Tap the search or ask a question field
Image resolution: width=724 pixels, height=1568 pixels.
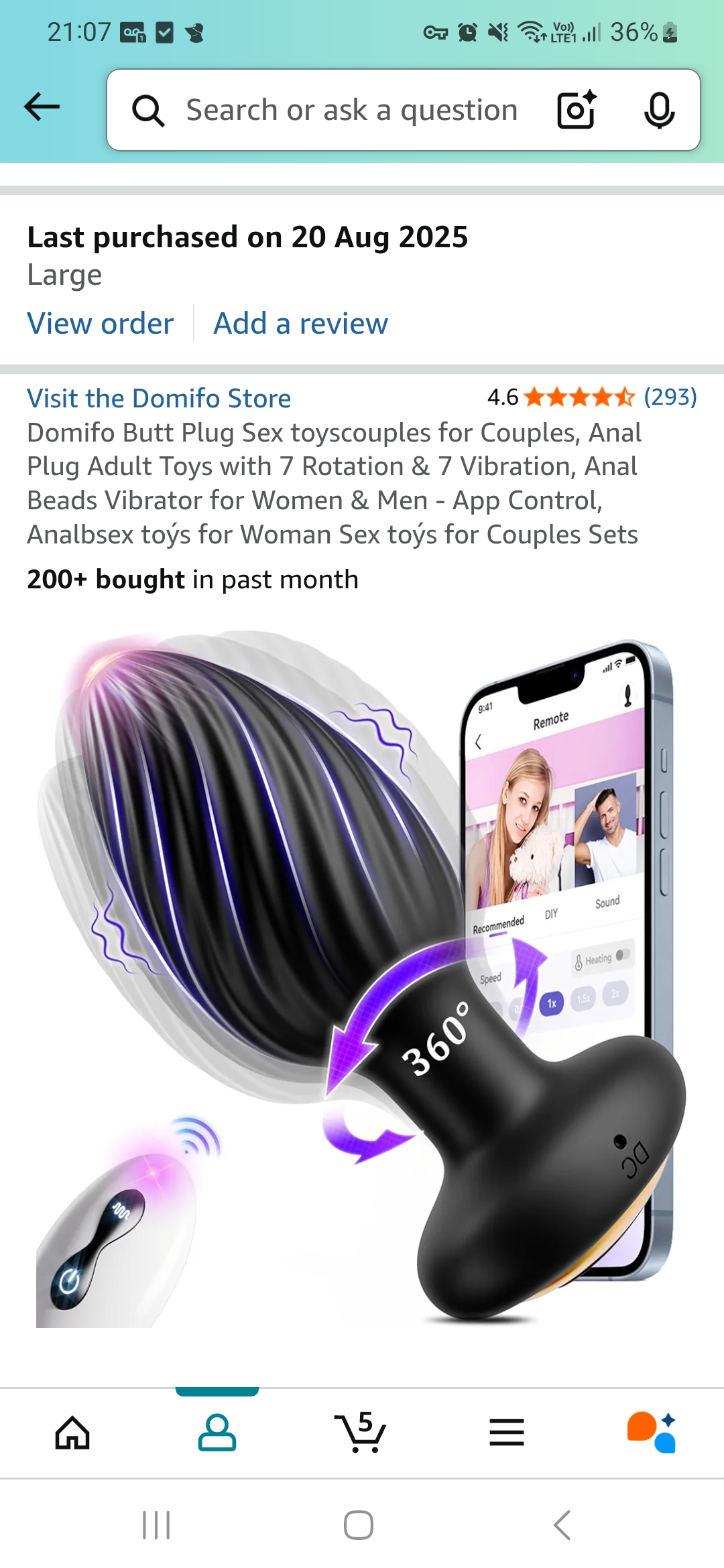click(351, 110)
